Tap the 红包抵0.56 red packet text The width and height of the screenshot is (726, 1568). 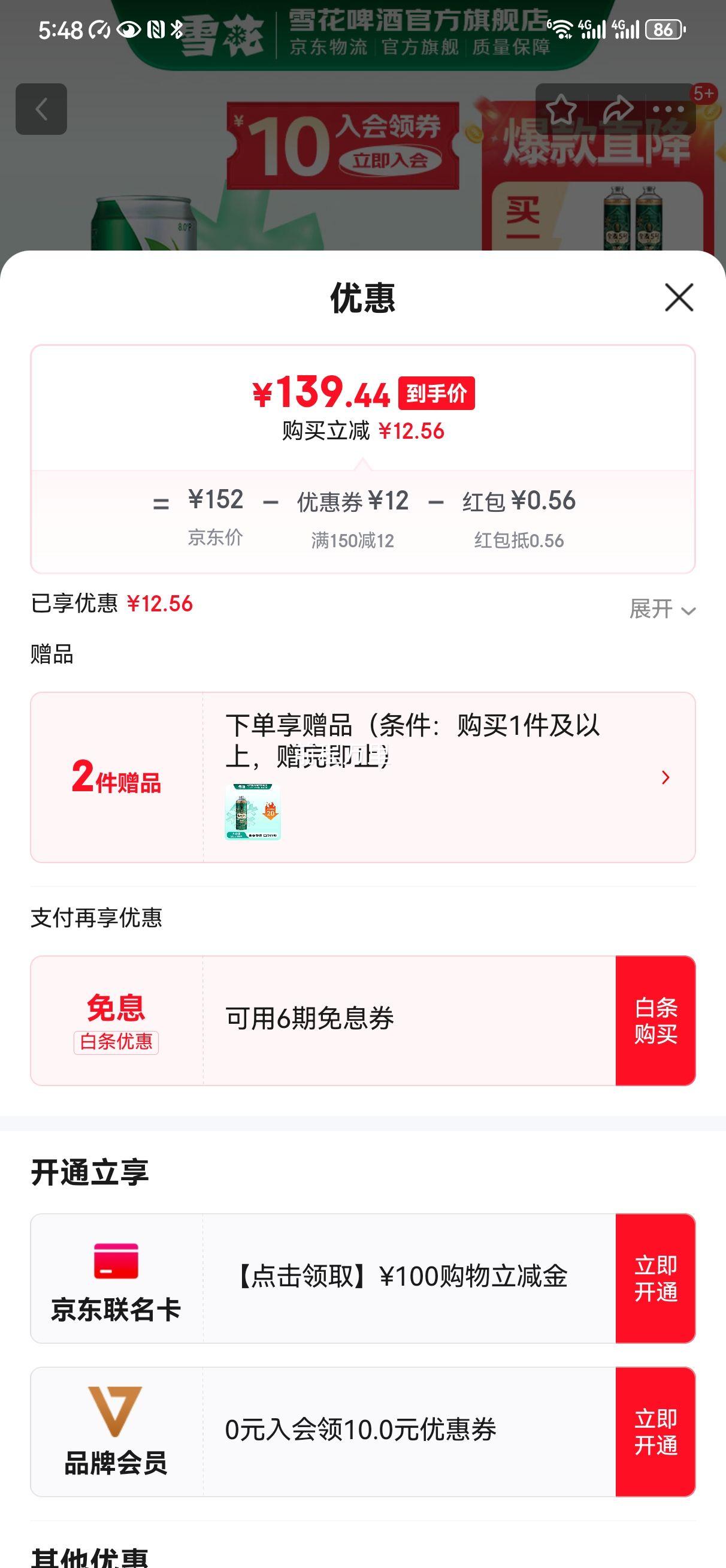click(519, 540)
